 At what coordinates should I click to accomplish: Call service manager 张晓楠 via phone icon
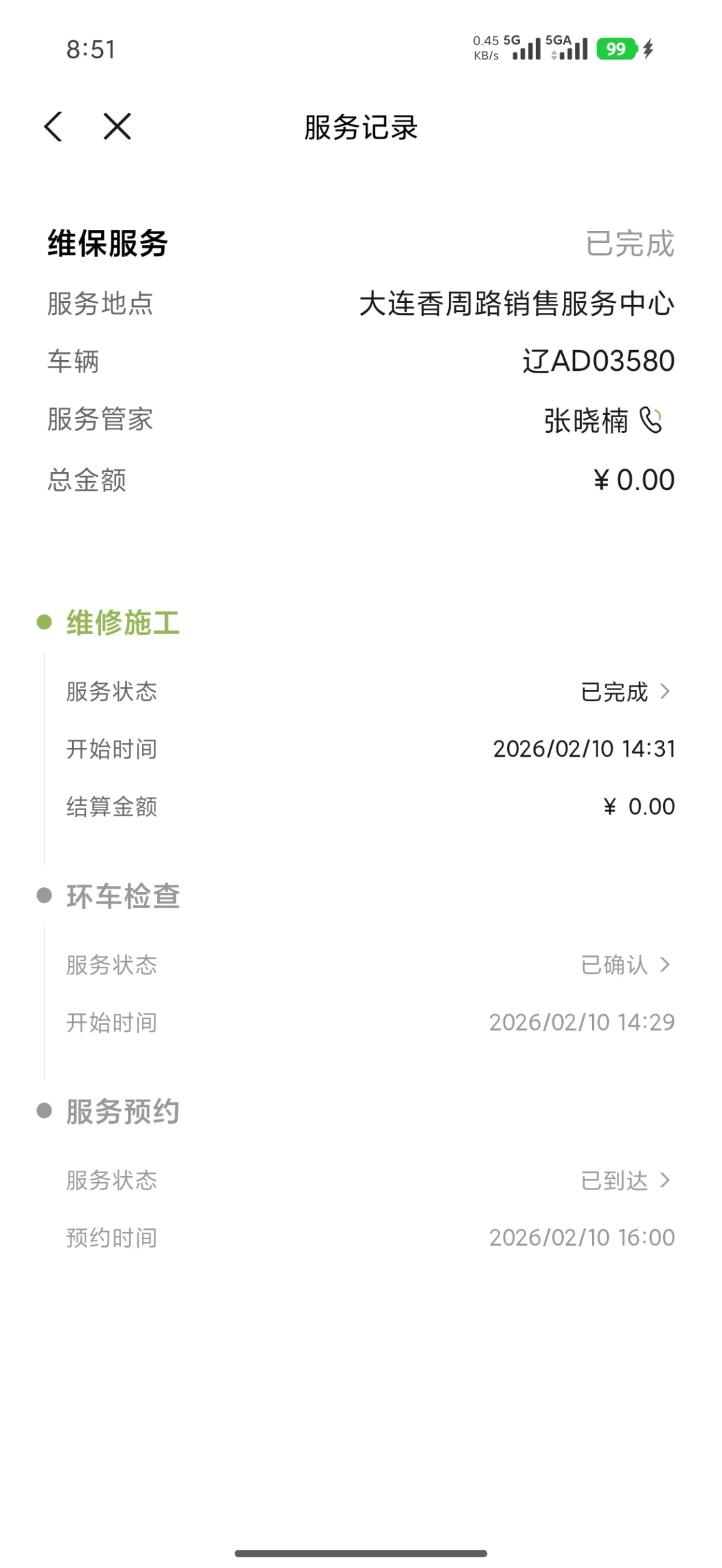(651, 420)
